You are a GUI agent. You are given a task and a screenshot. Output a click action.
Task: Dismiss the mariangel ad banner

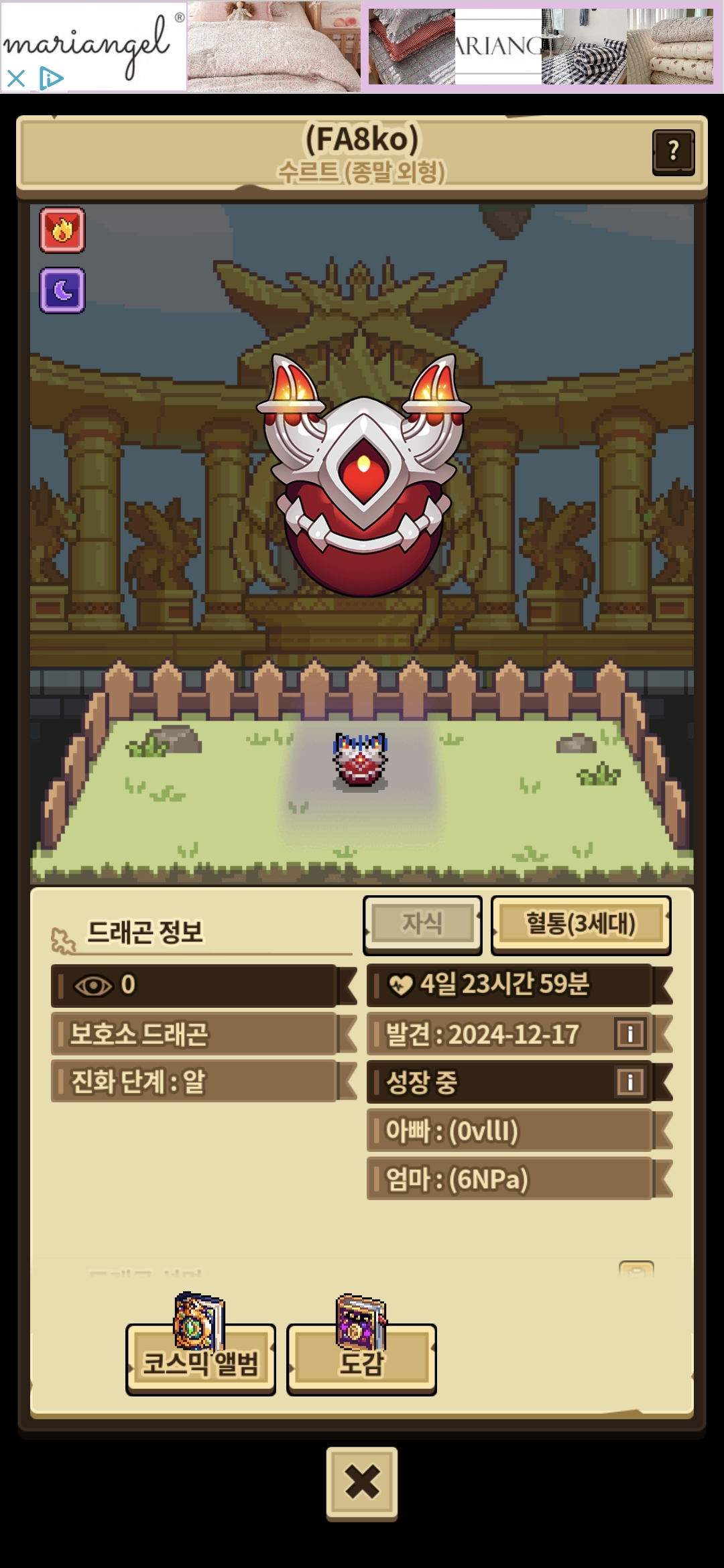(16, 79)
